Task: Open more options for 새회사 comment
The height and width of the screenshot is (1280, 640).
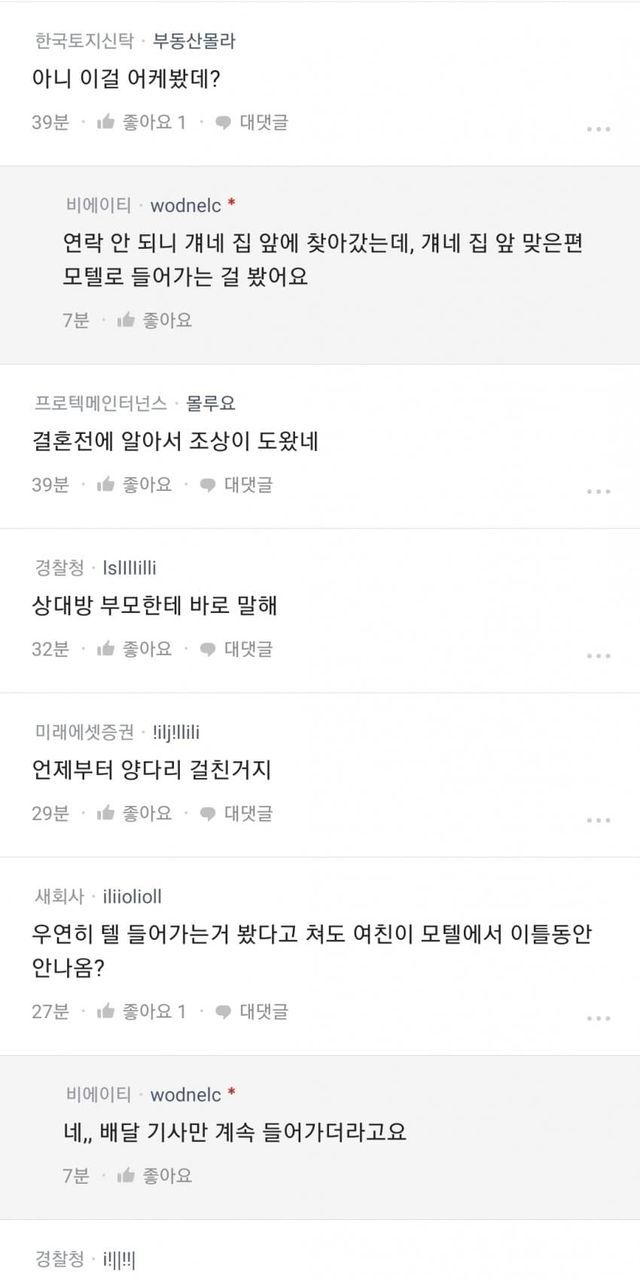Action: coord(598,1017)
